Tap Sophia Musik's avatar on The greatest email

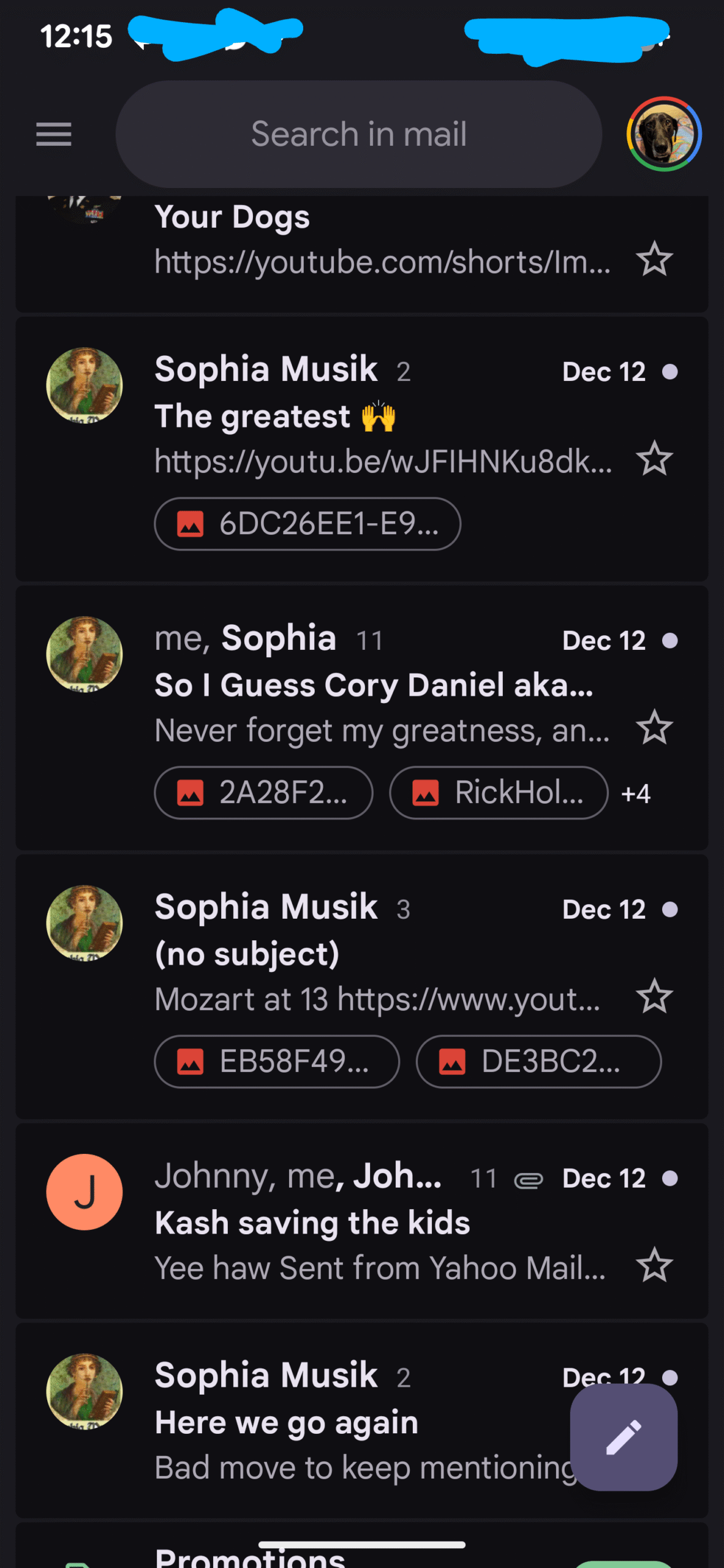[x=85, y=386]
